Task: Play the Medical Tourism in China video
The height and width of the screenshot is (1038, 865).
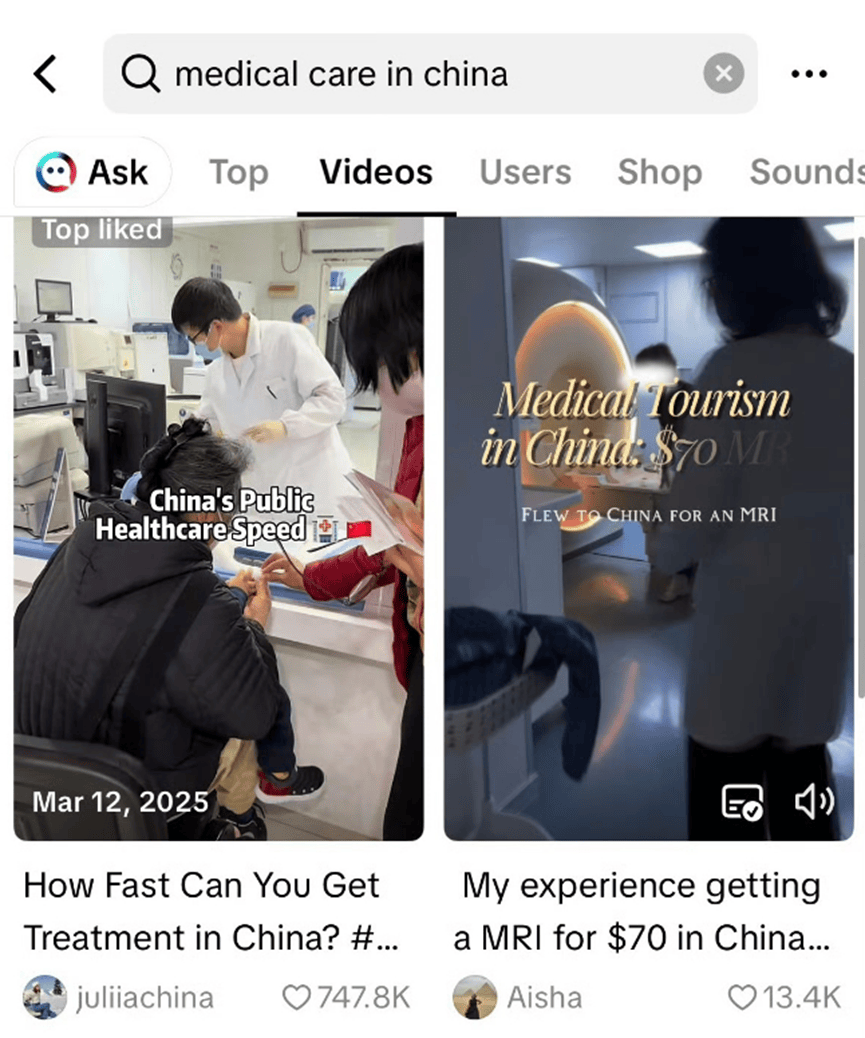Action: pyautogui.click(x=650, y=528)
